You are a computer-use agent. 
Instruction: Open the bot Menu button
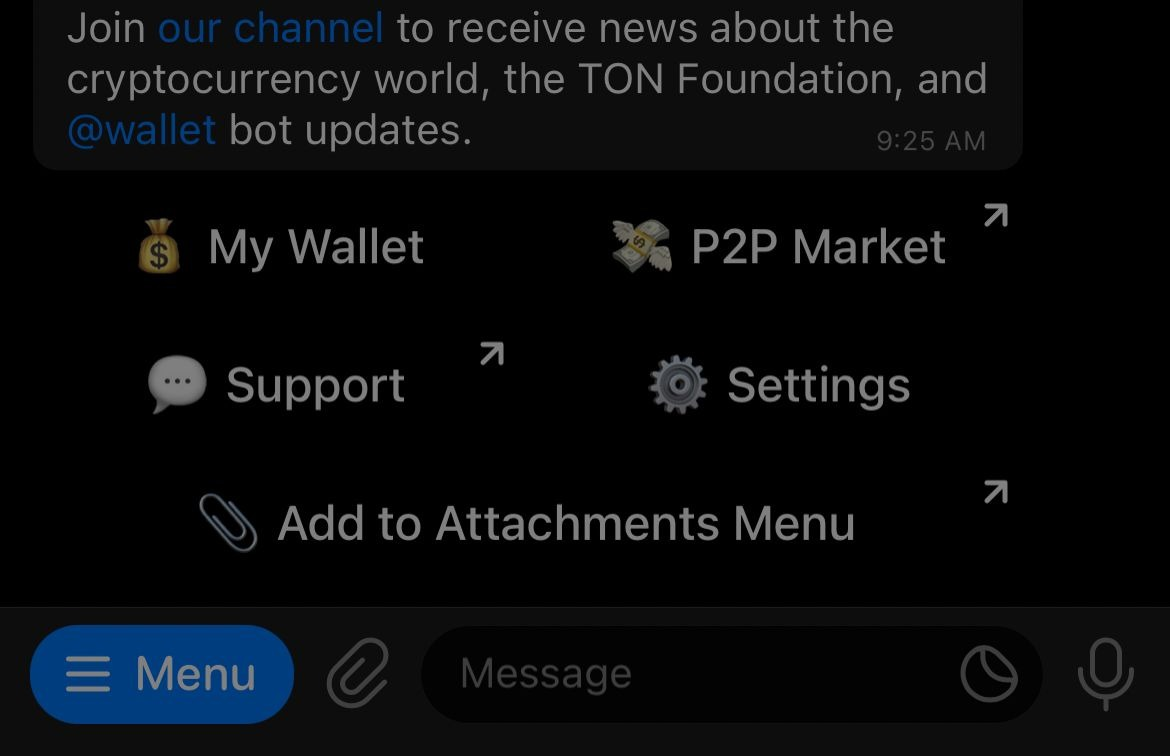point(162,674)
